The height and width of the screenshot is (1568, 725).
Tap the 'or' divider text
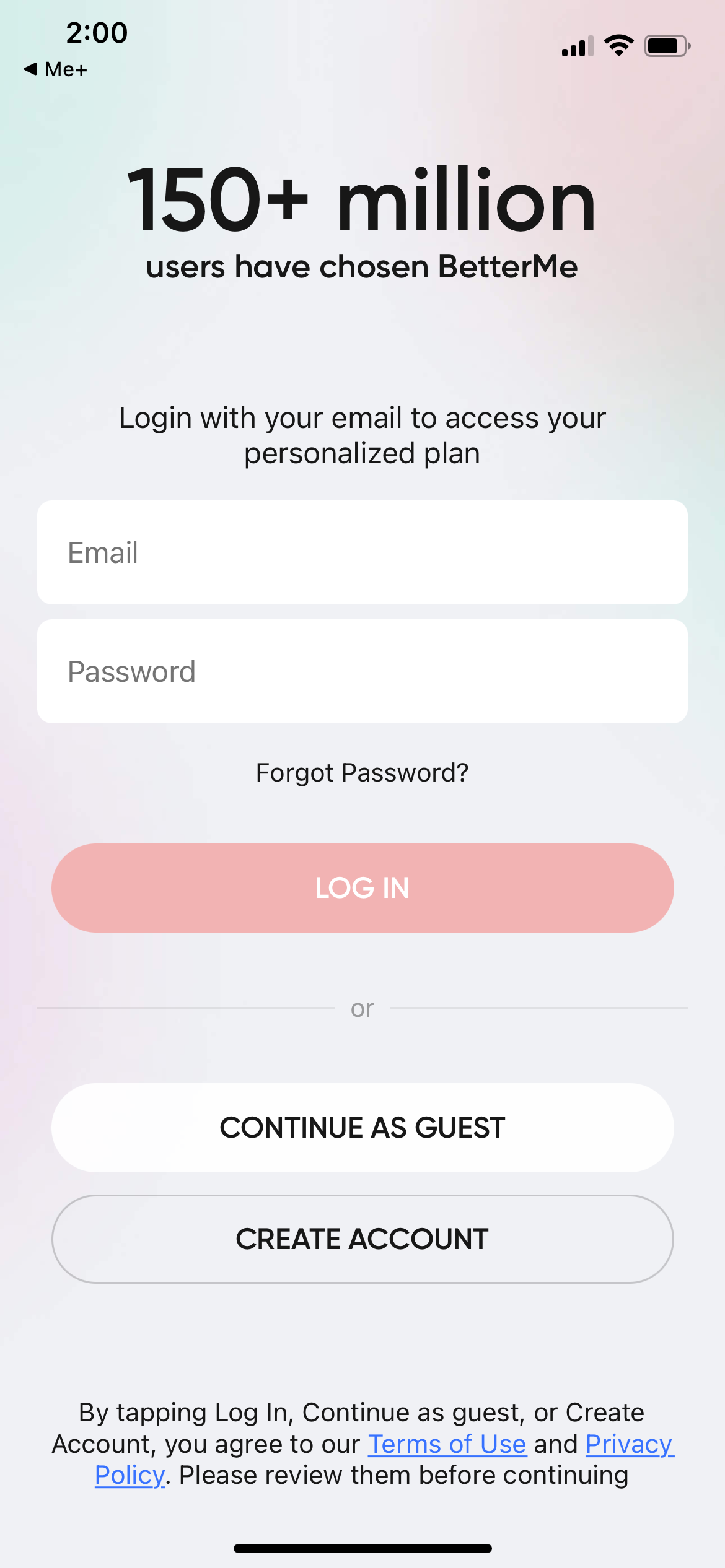[362, 1008]
